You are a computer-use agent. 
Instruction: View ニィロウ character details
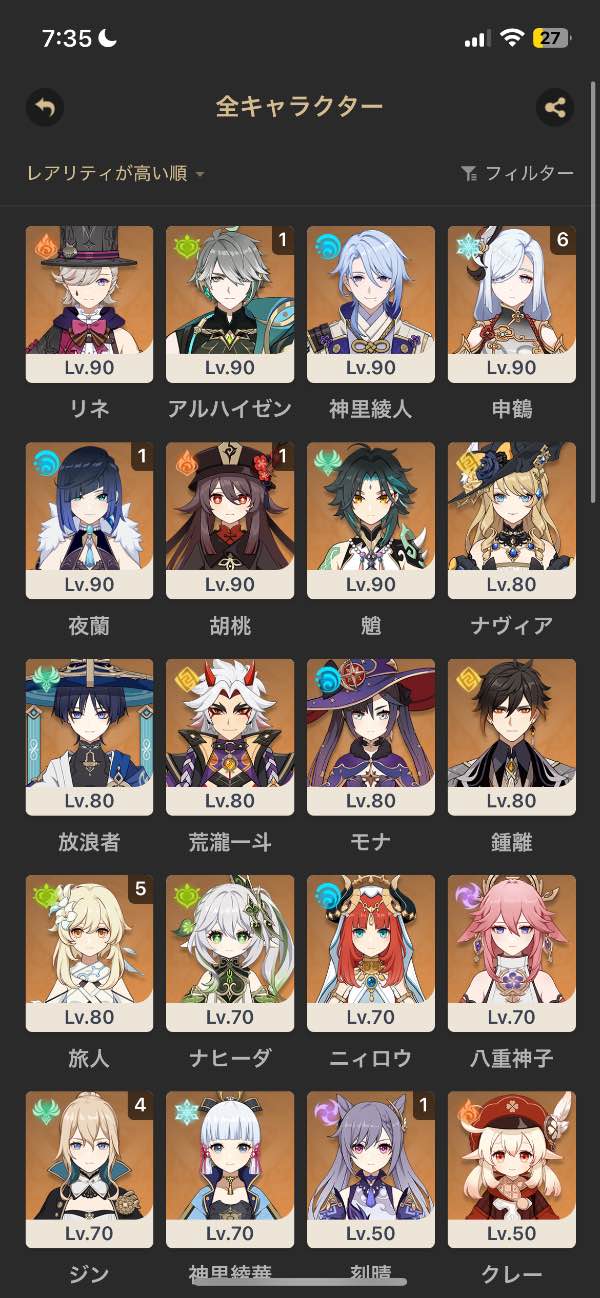pyautogui.click(x=371, y=954)
